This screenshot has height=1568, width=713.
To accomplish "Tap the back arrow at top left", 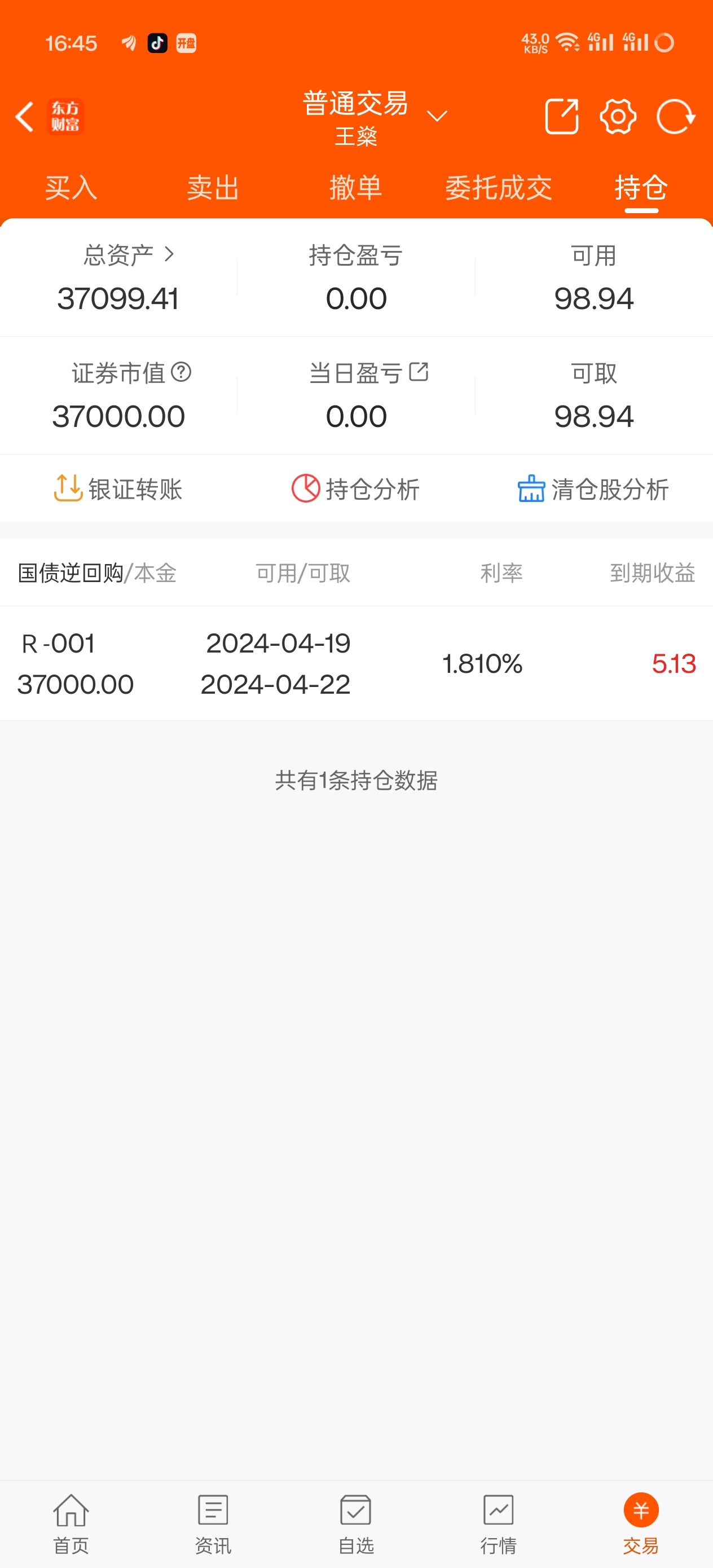I will (x=25, y=116).
